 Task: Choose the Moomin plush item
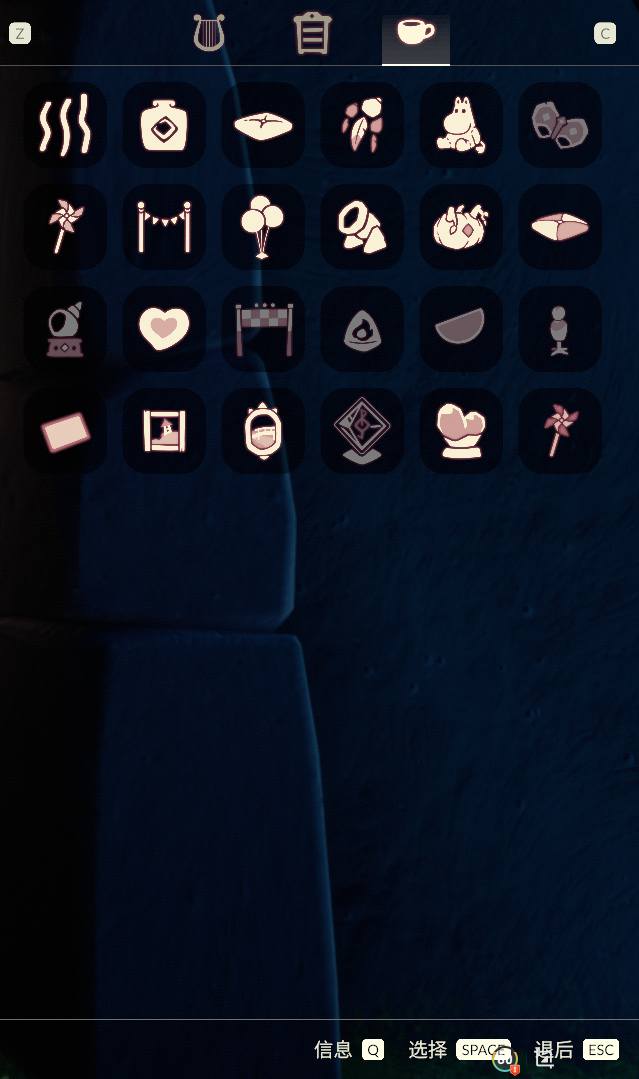pyautogui.click(x=461, y=125)
